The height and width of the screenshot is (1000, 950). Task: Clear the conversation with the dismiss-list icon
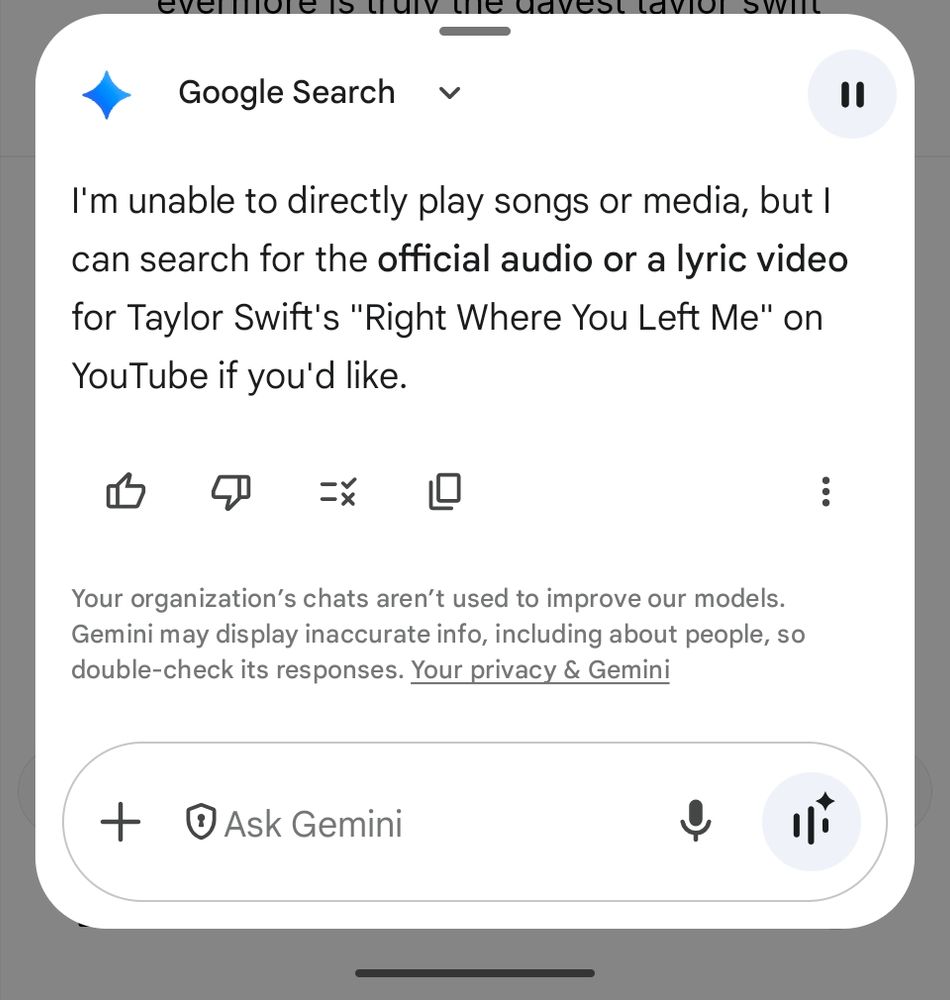(x=337, y=491)
